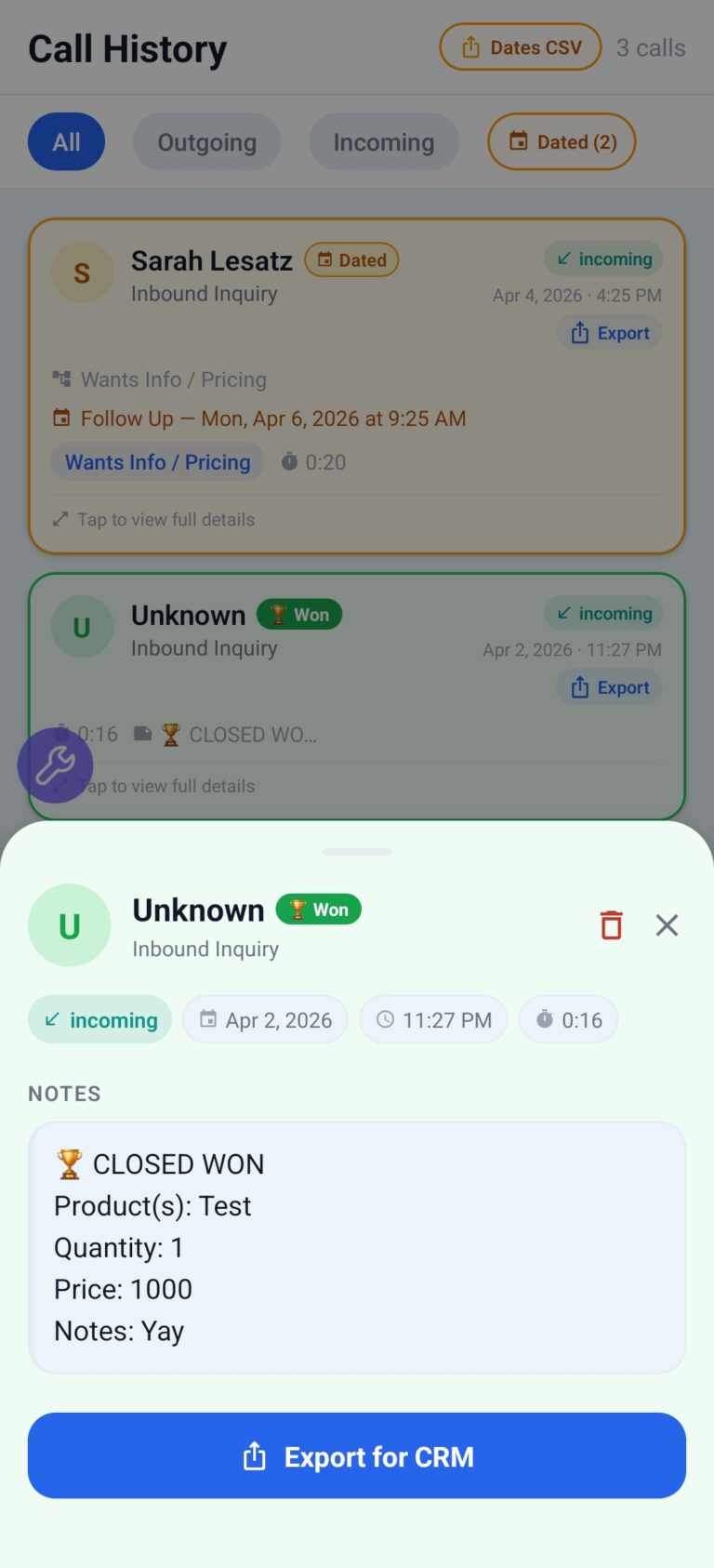Close the call details sheet

667,925
